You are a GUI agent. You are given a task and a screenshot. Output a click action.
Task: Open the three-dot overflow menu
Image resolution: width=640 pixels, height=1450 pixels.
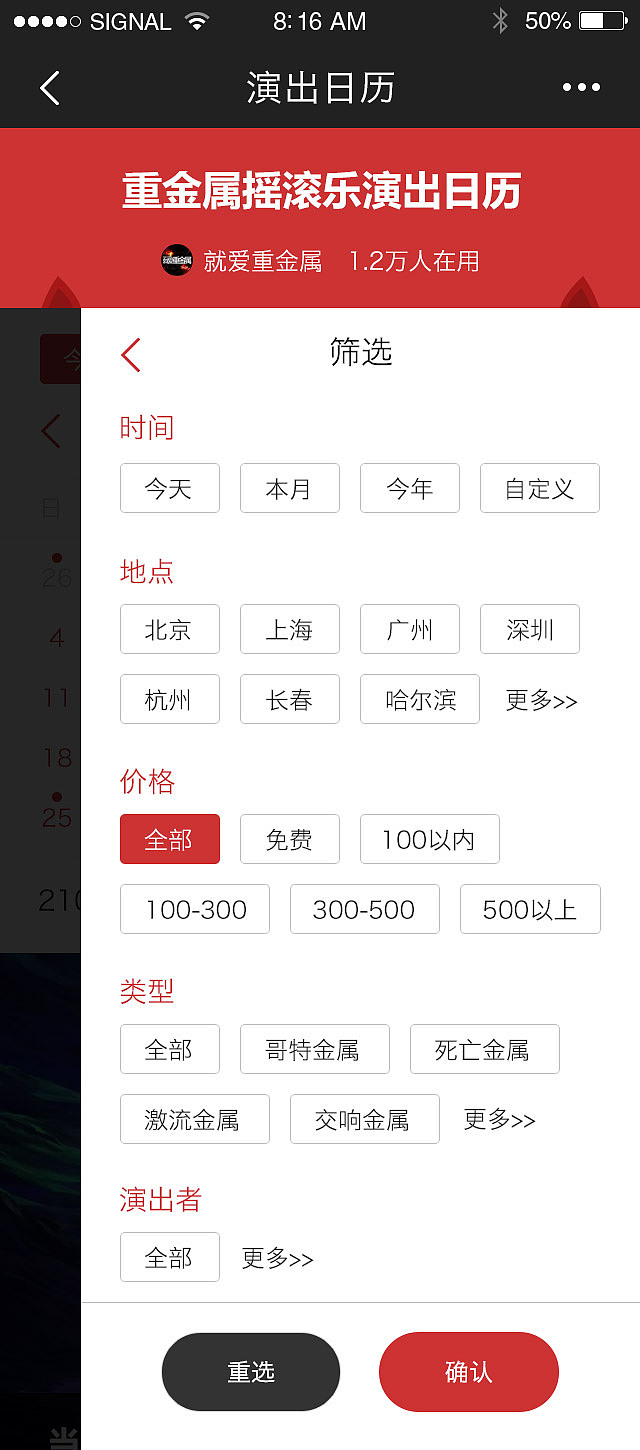[581, 88]
